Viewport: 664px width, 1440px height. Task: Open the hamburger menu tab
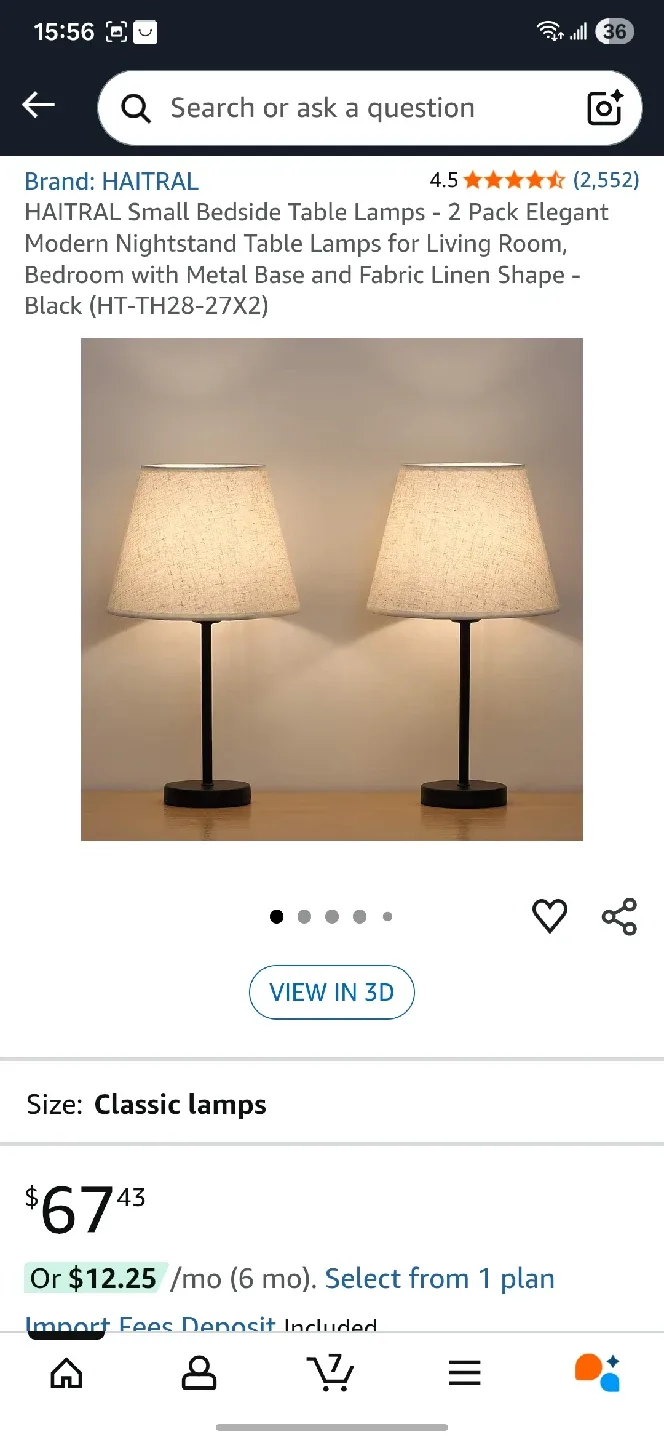click(465, 1373)
